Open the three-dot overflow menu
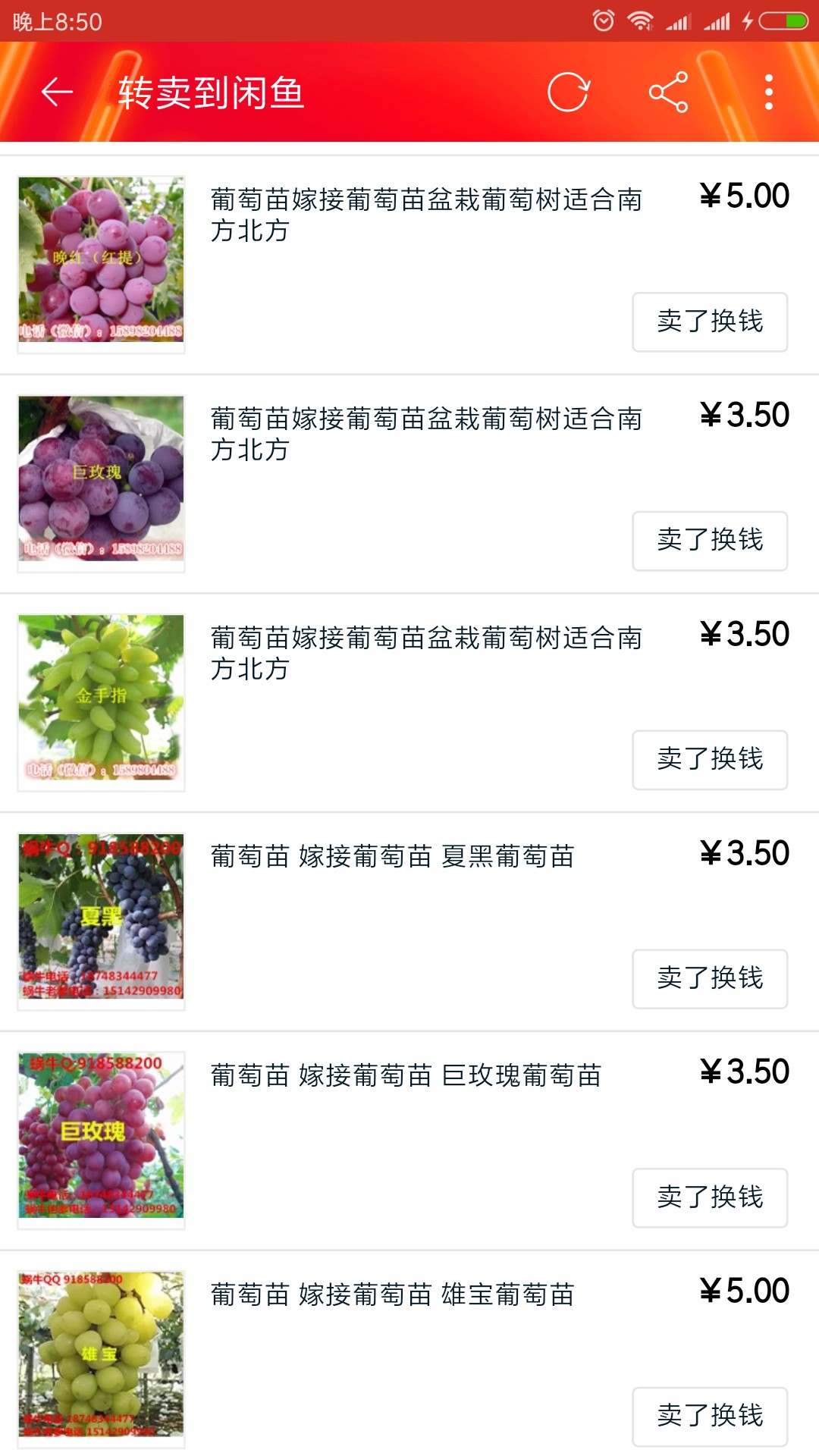This screenshot has width=819, height=1456. tap(769, 93)
